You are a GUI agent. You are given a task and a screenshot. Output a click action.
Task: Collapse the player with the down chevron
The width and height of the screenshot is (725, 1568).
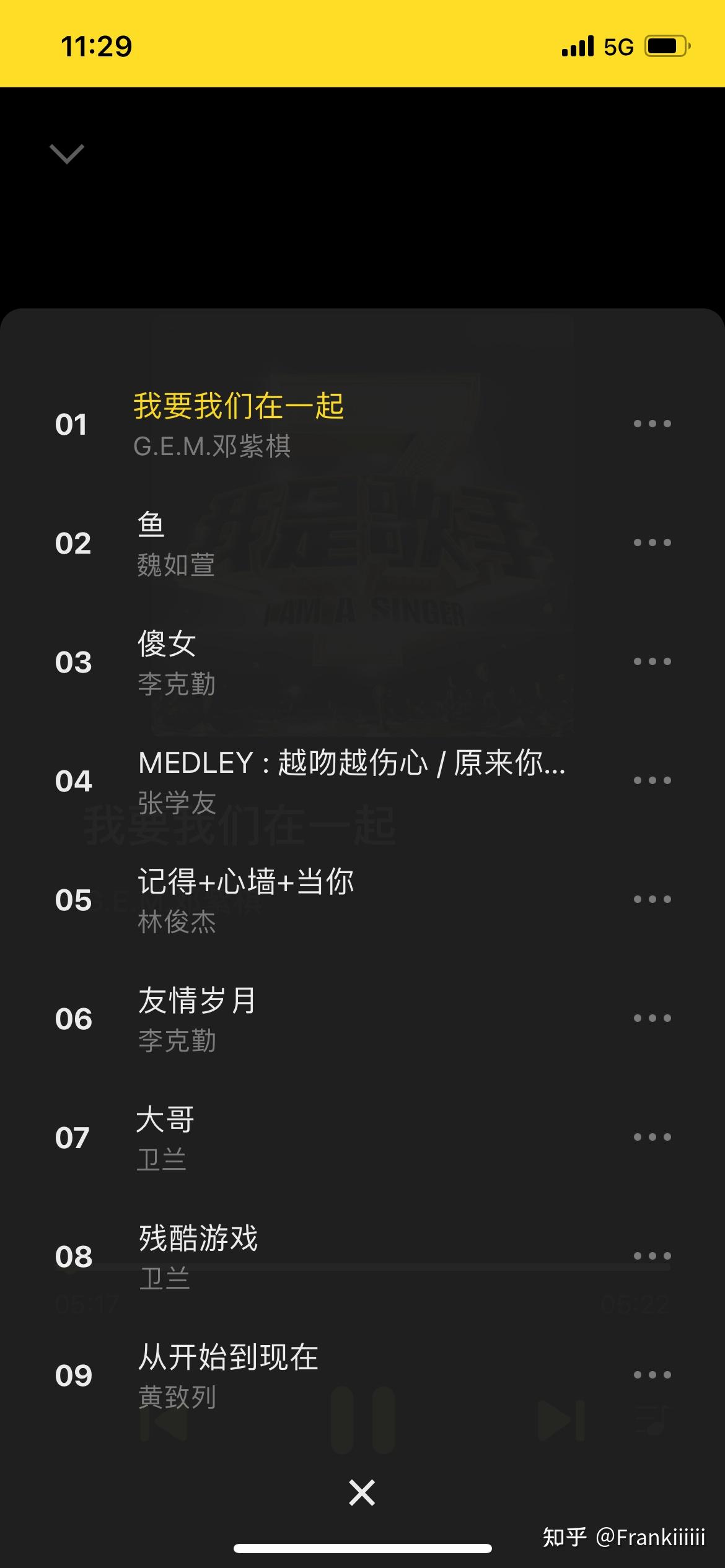point(66,154)
